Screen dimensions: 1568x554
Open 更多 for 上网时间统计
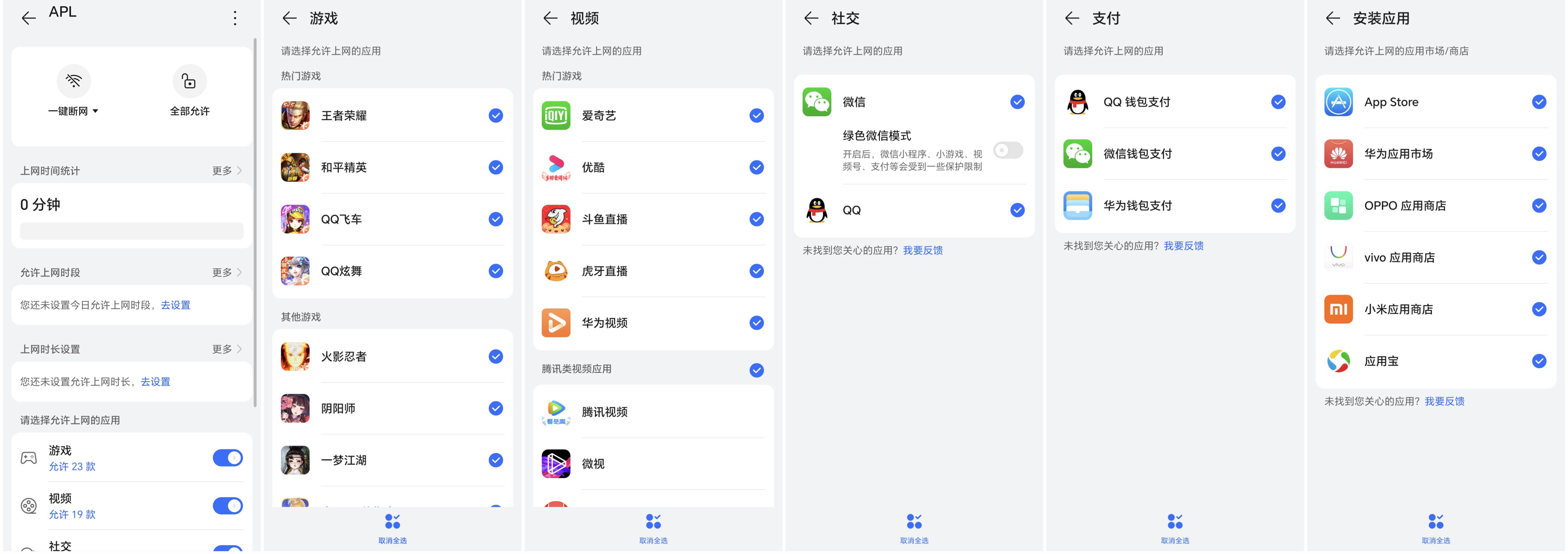pyautogui.click(x=227, y=171)
